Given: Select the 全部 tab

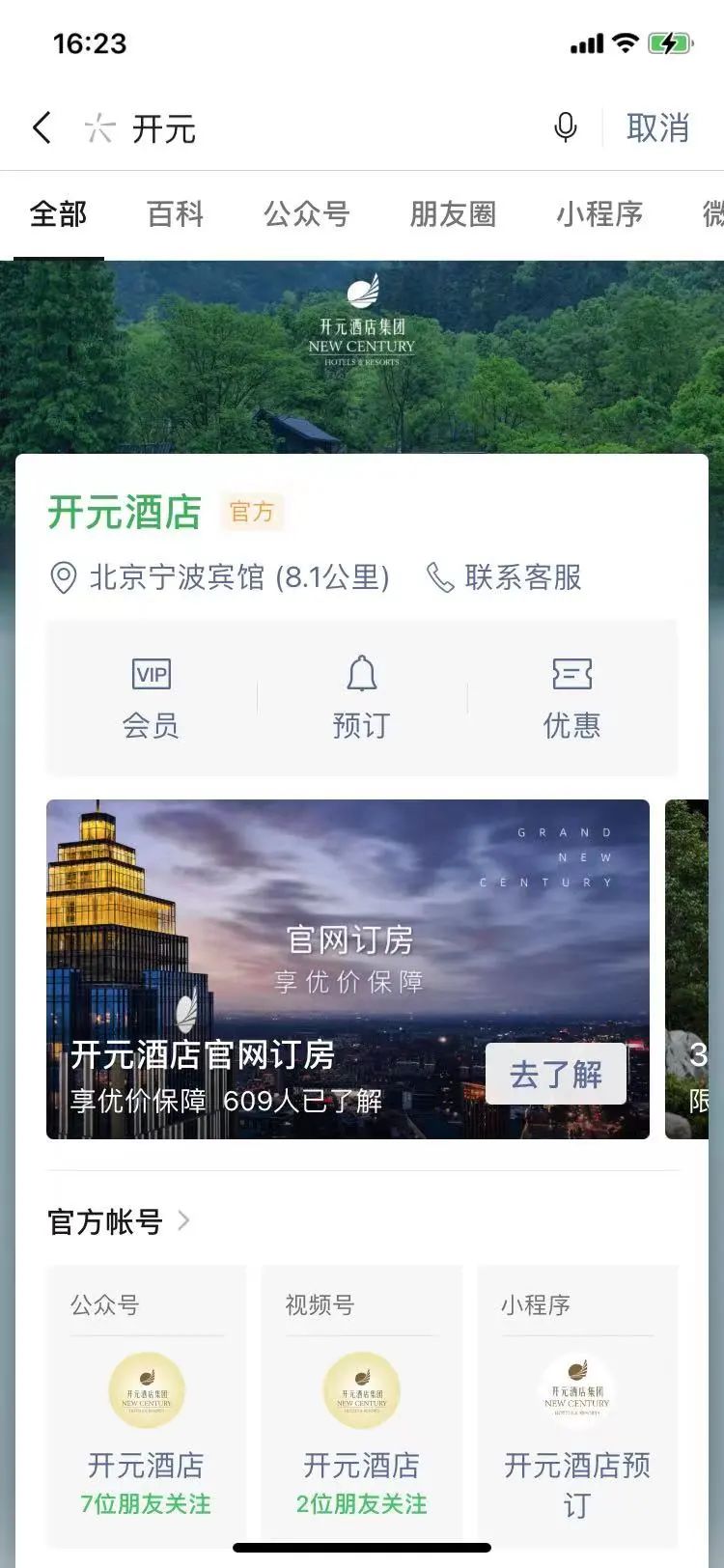Looking at the screenshot, I should (58, 213).
